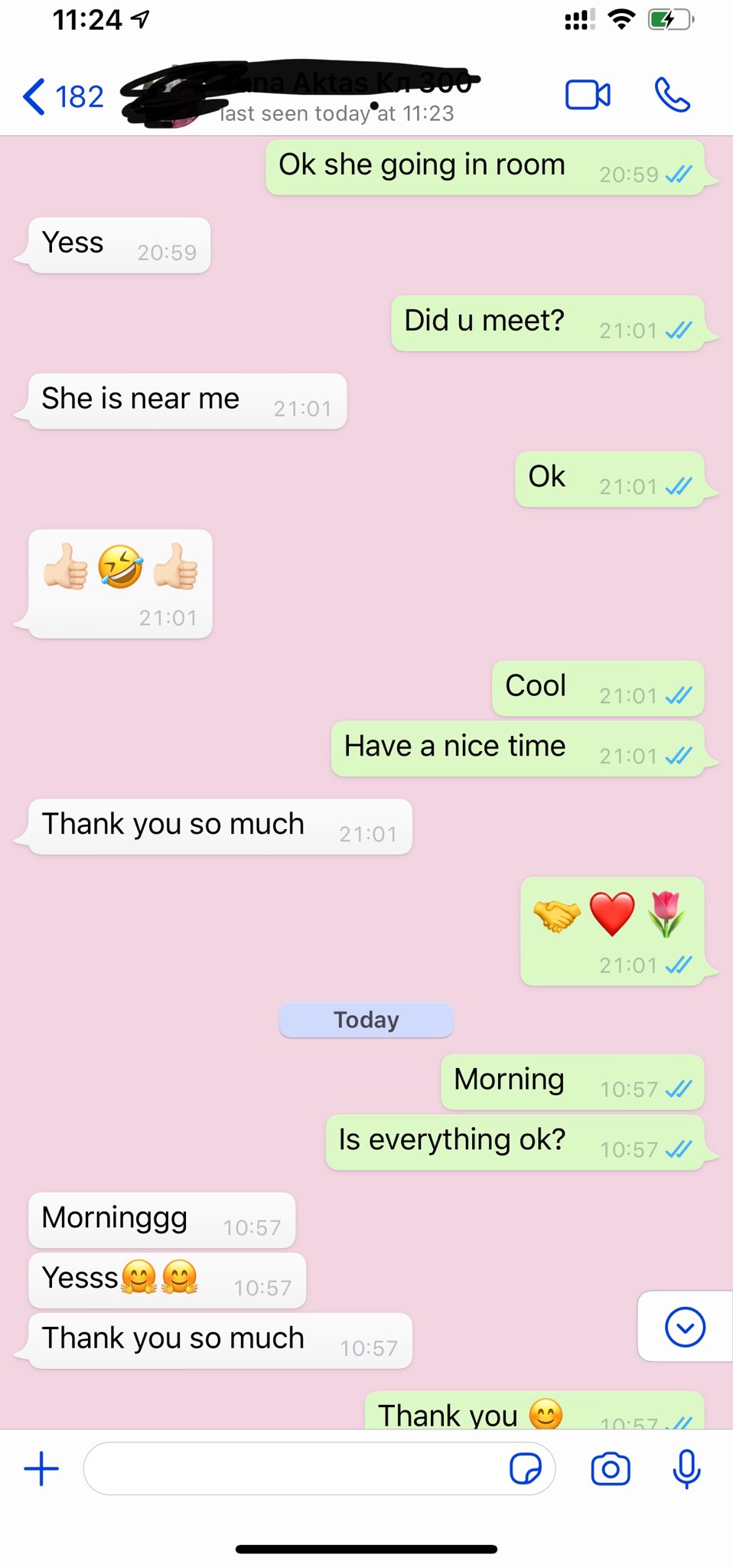Start a voice call
The width and height of the screenshot is (733, 1568).
[673, 96]
